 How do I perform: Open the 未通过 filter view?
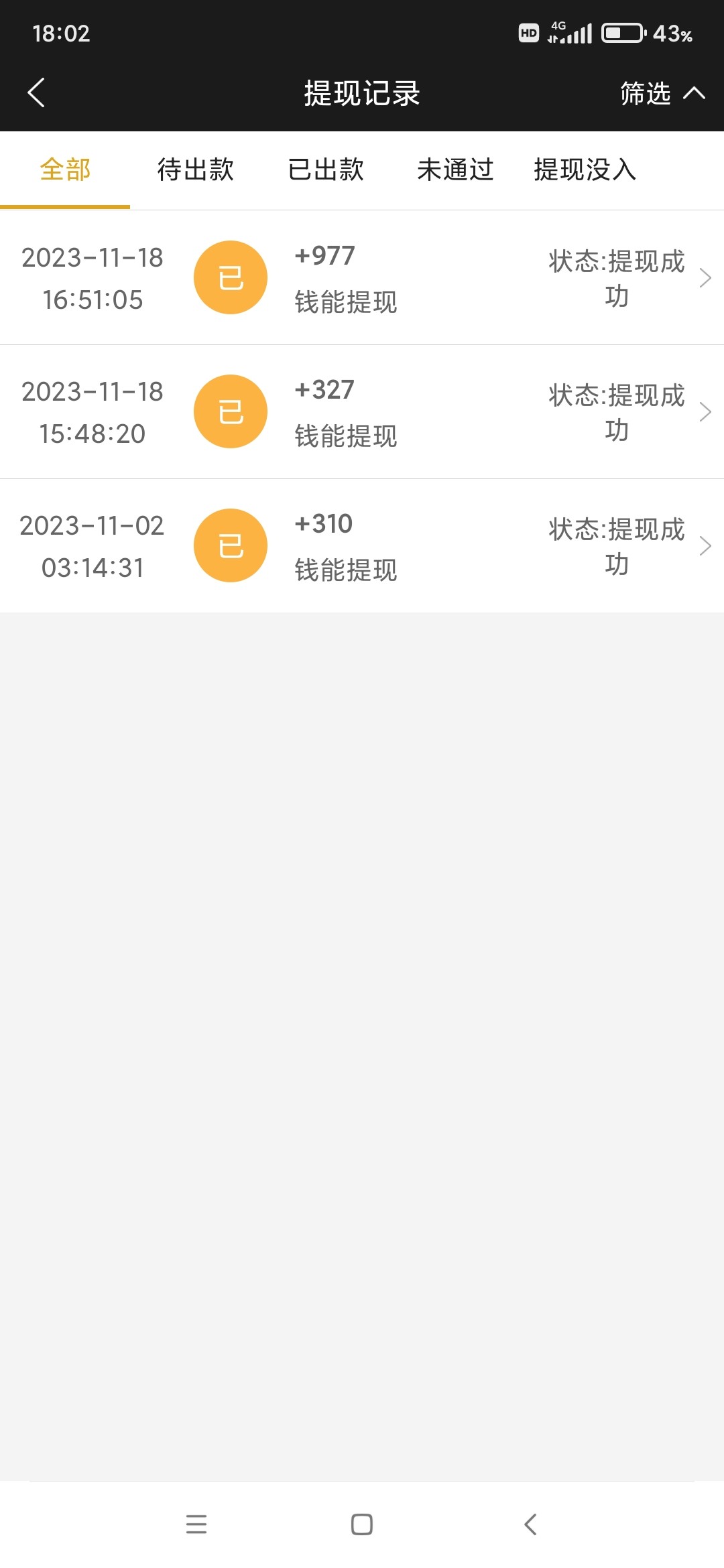pos(455,171)
